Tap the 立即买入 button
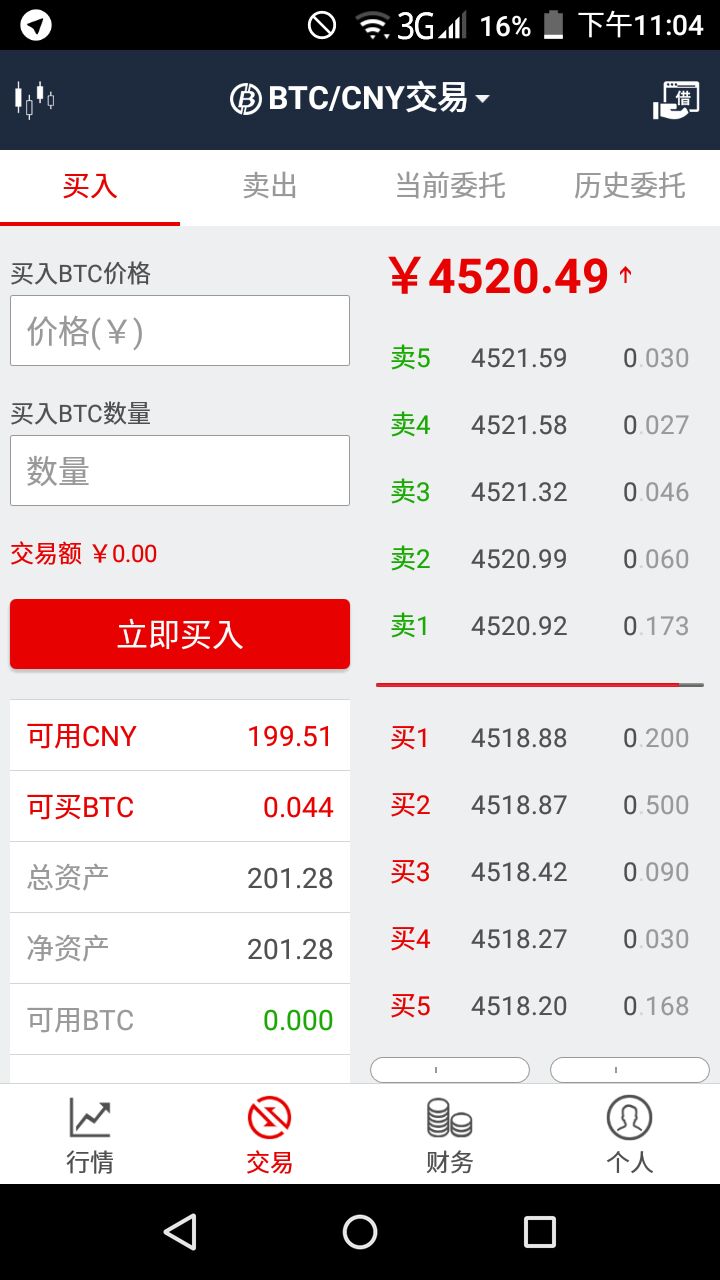This screenshot has height=1280, width=720. tap(180, 634)
